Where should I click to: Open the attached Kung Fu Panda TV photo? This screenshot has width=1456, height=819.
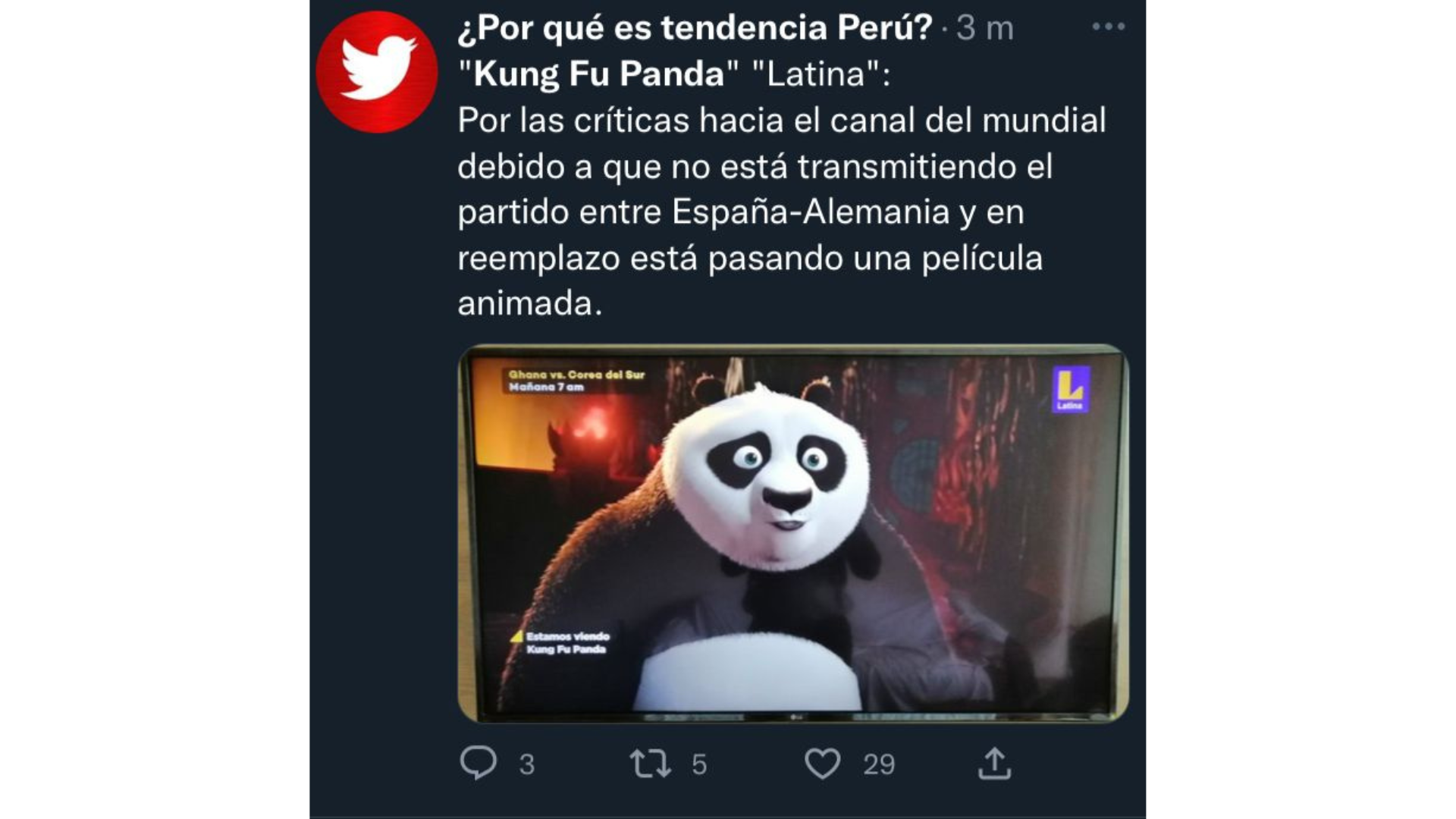(793, 533)
